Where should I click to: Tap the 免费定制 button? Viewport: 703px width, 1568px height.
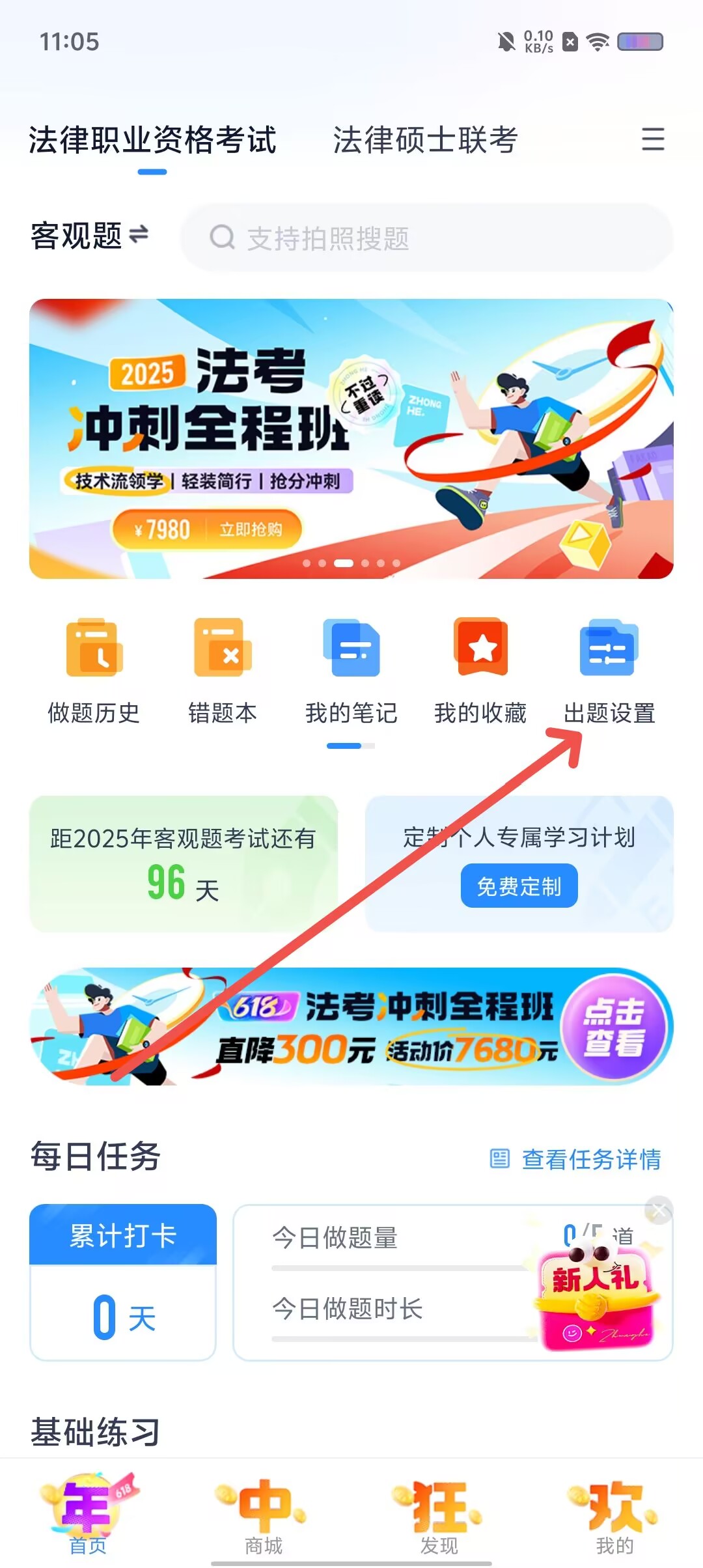[519, 886]
